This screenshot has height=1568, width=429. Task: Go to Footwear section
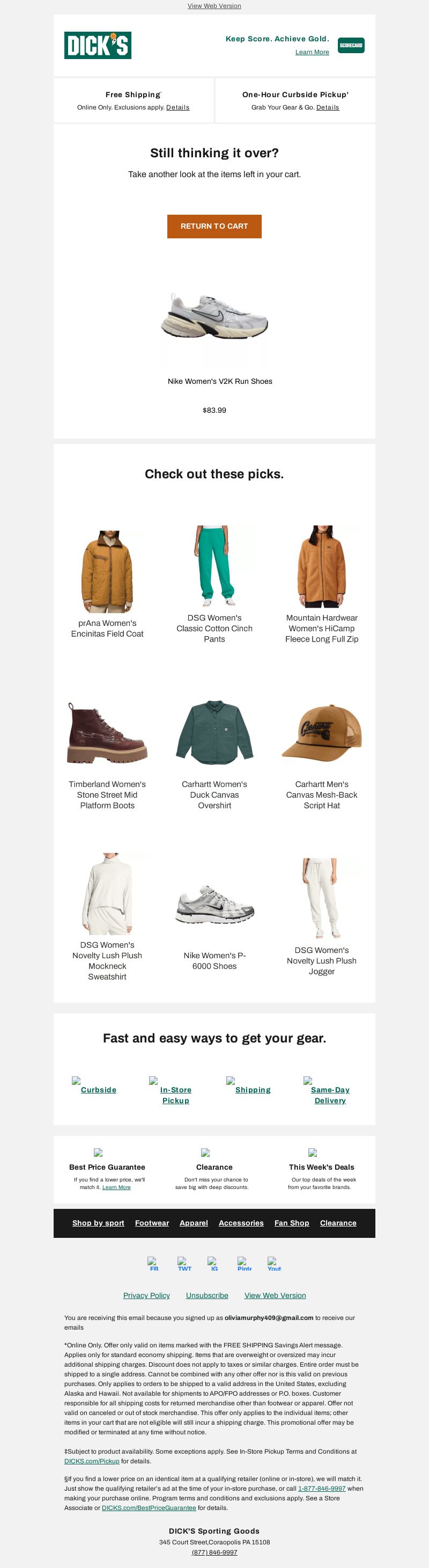[152, 1223]
